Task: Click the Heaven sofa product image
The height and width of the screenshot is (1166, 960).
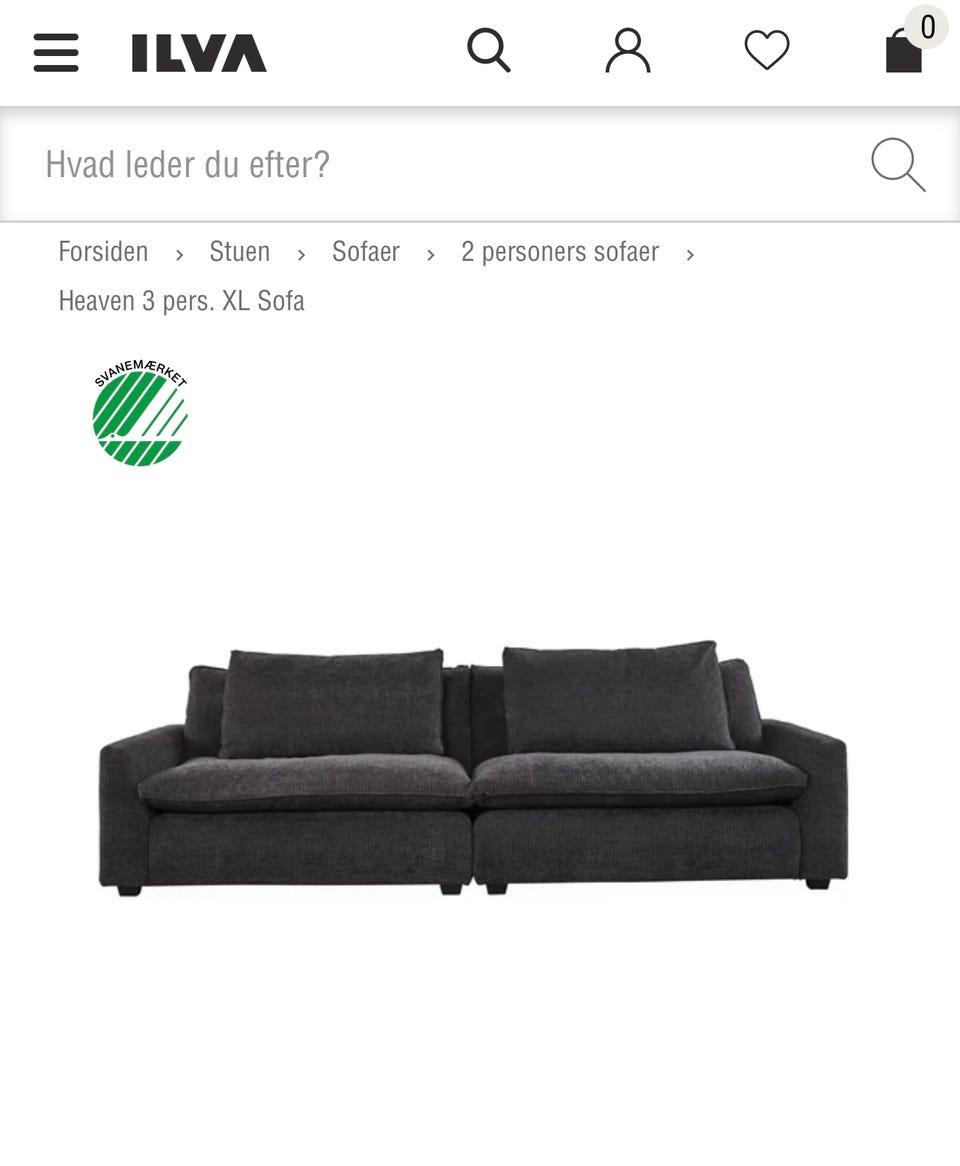Action: click(x=470, y=770)
